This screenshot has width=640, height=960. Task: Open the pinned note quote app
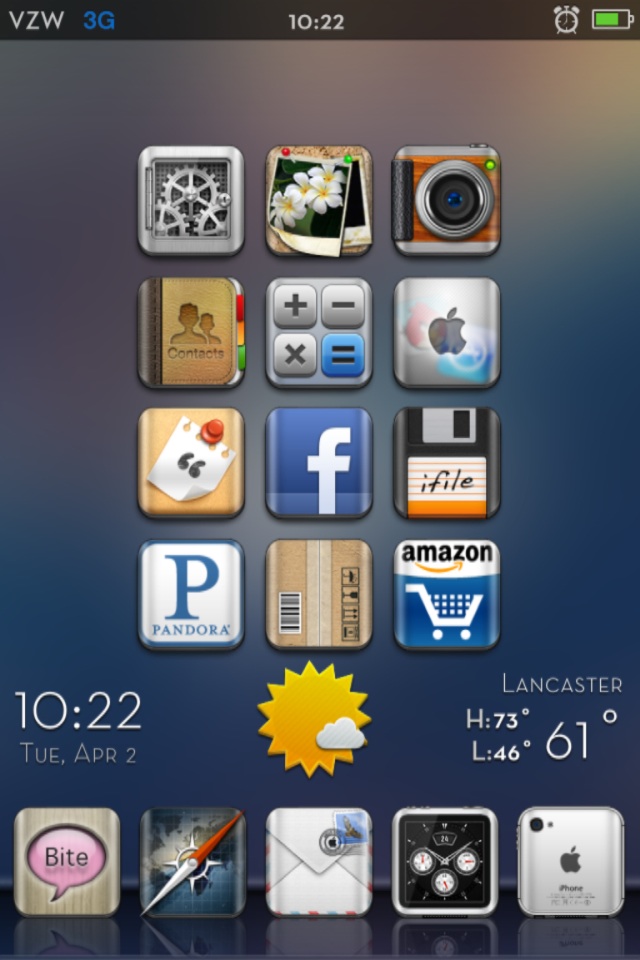(x=191, y=463)
